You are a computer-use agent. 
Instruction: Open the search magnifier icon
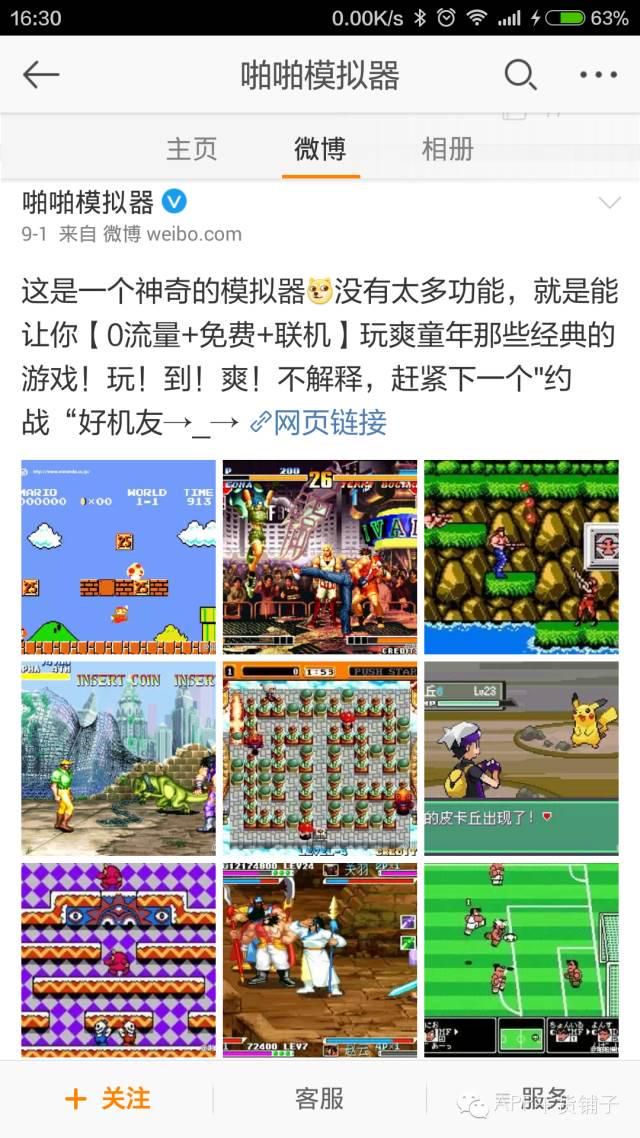click(x=520, y=75)
